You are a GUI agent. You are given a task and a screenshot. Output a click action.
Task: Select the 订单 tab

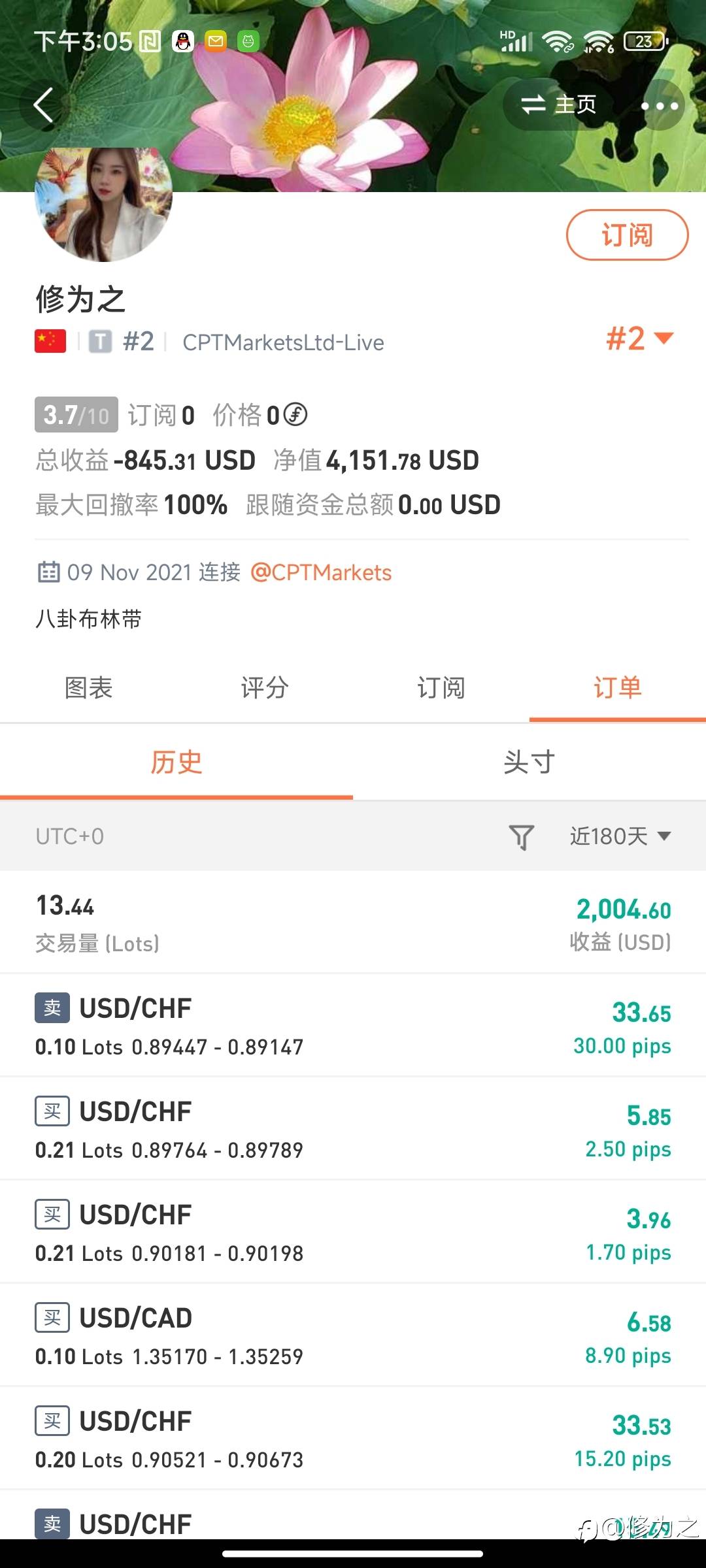618,688
